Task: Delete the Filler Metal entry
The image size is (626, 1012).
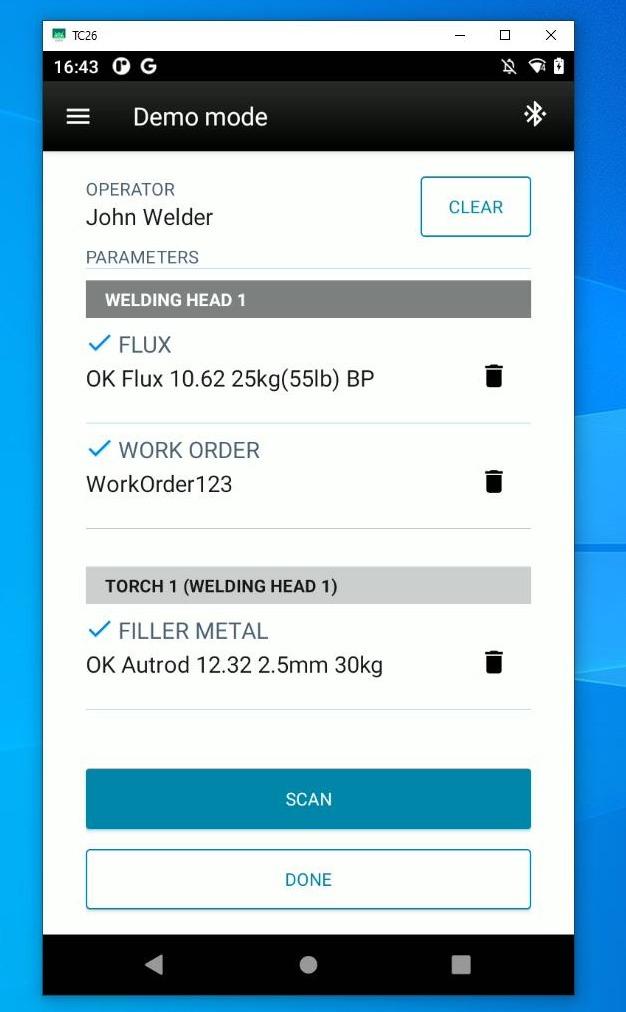Action: tap(494, 662)
